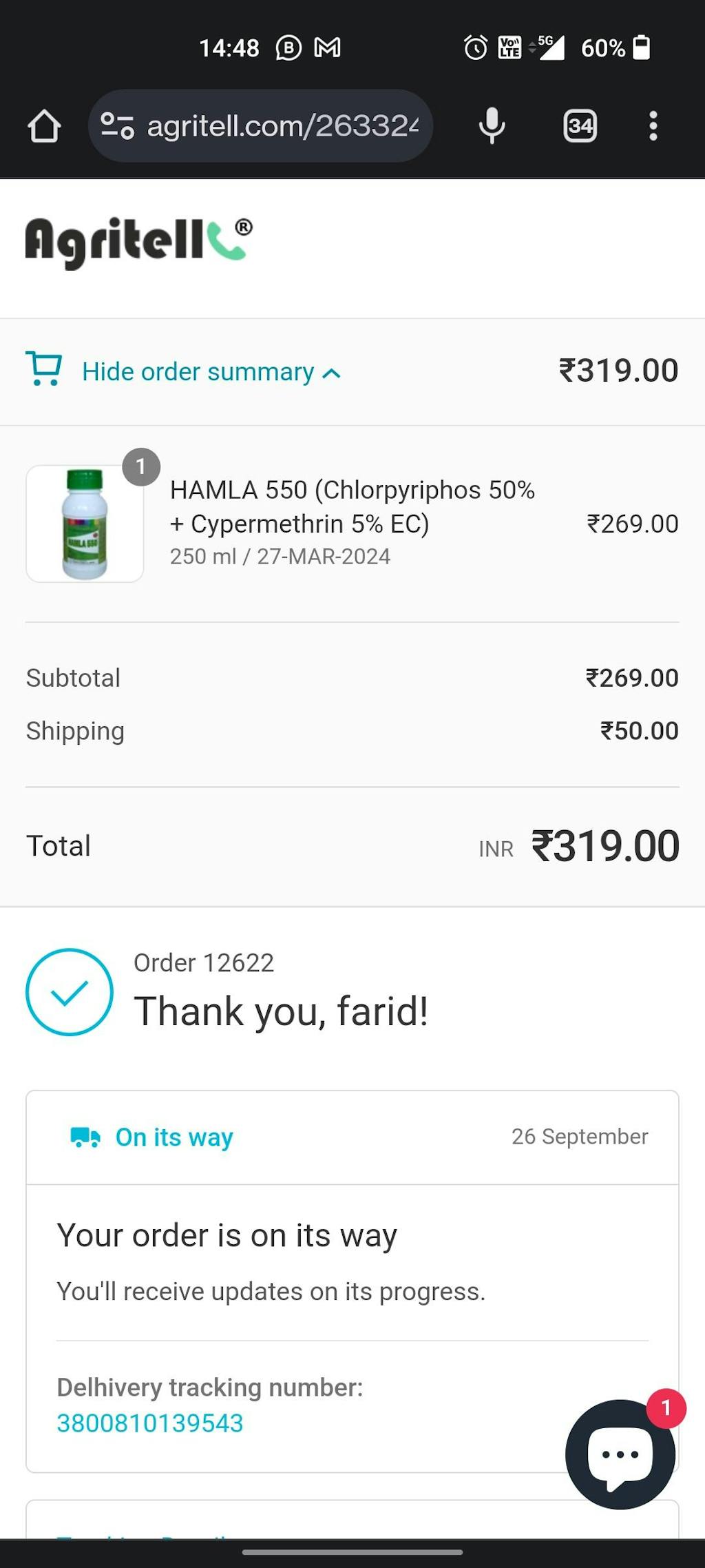Open Delhivery tracking number 3800810139543
Screen dimensions: 705x1568
[150, 1423]
